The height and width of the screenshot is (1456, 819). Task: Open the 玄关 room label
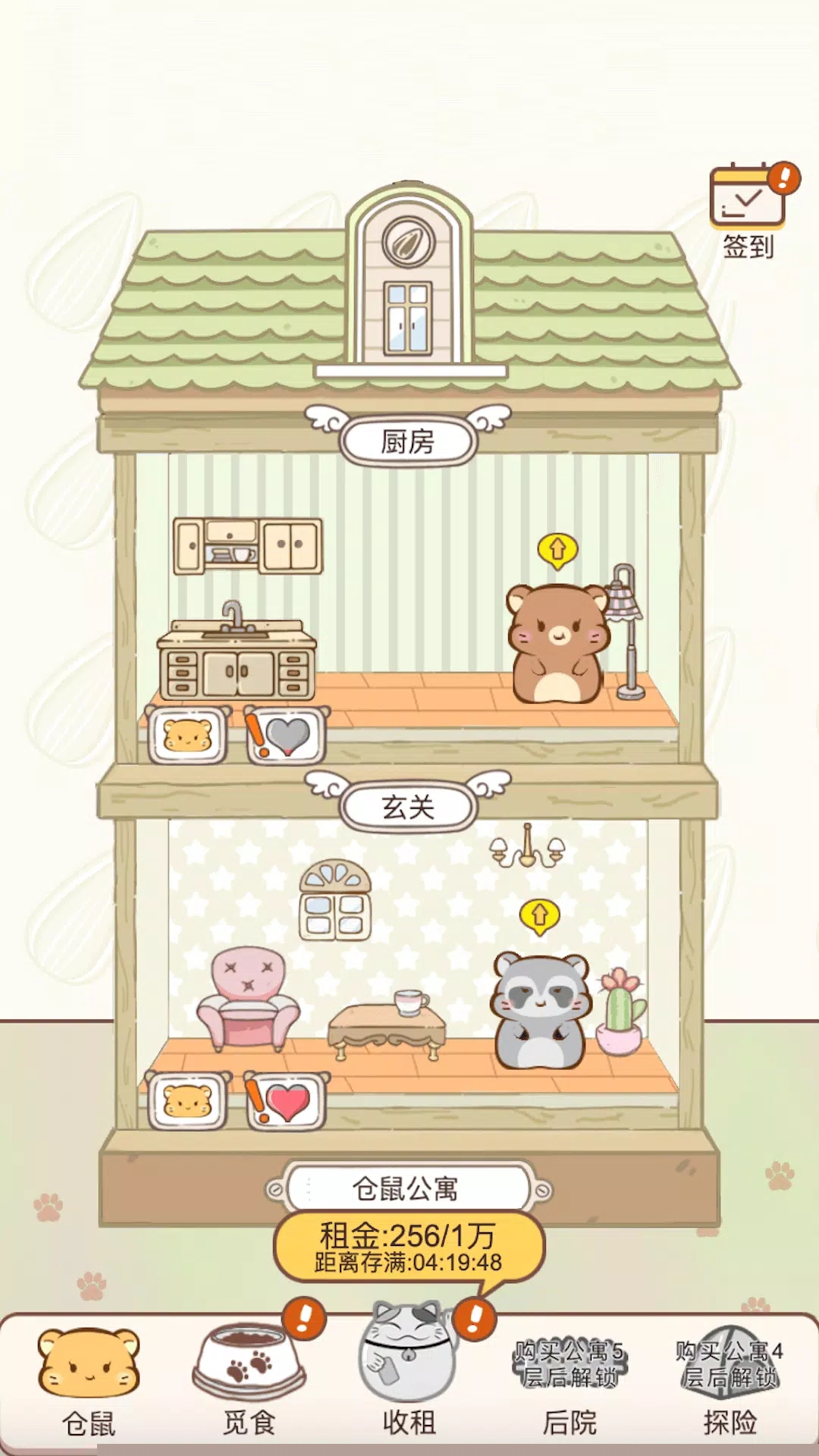(408, 807)
